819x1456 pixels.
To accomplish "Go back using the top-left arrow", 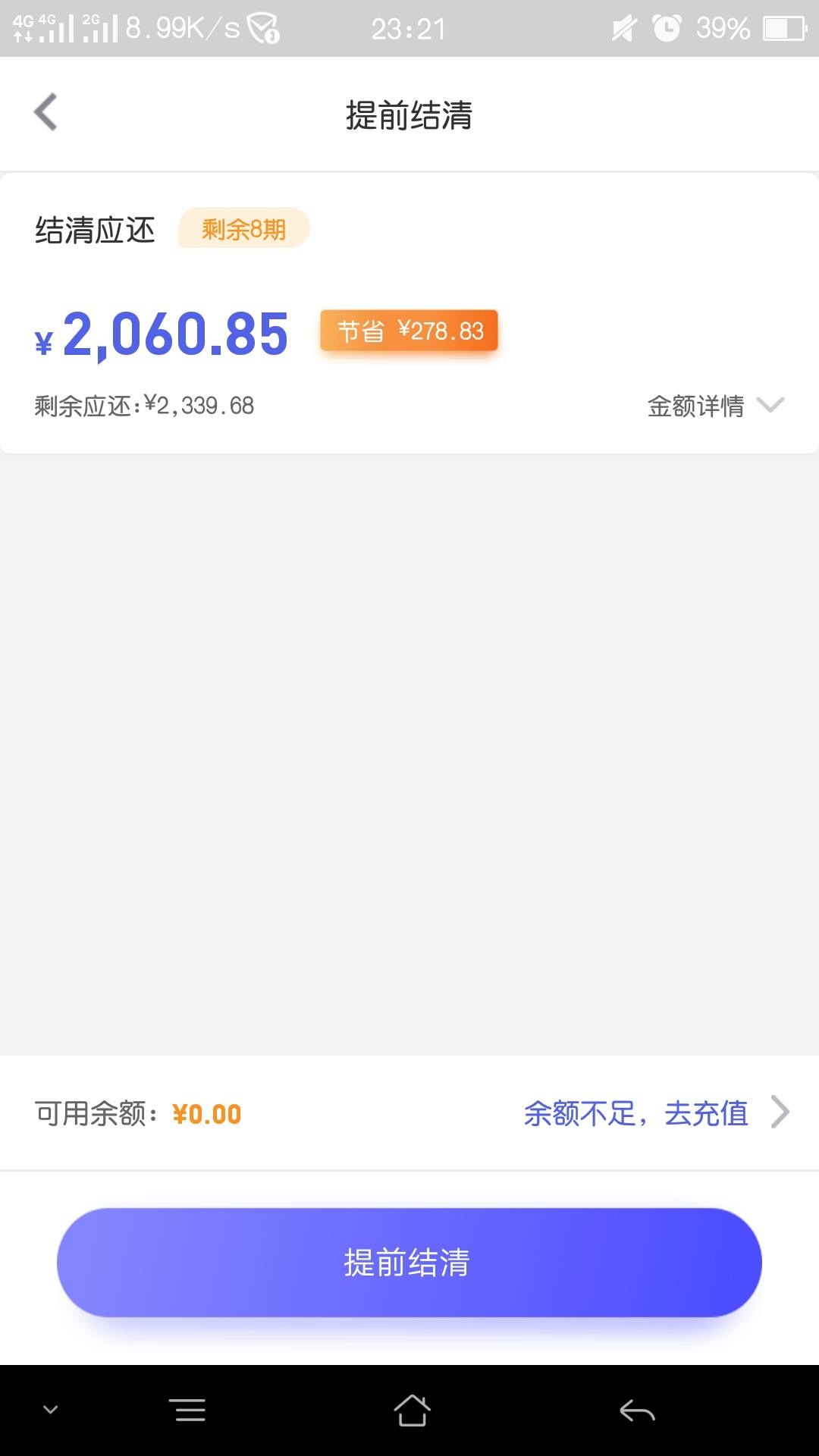I will 46,113.
